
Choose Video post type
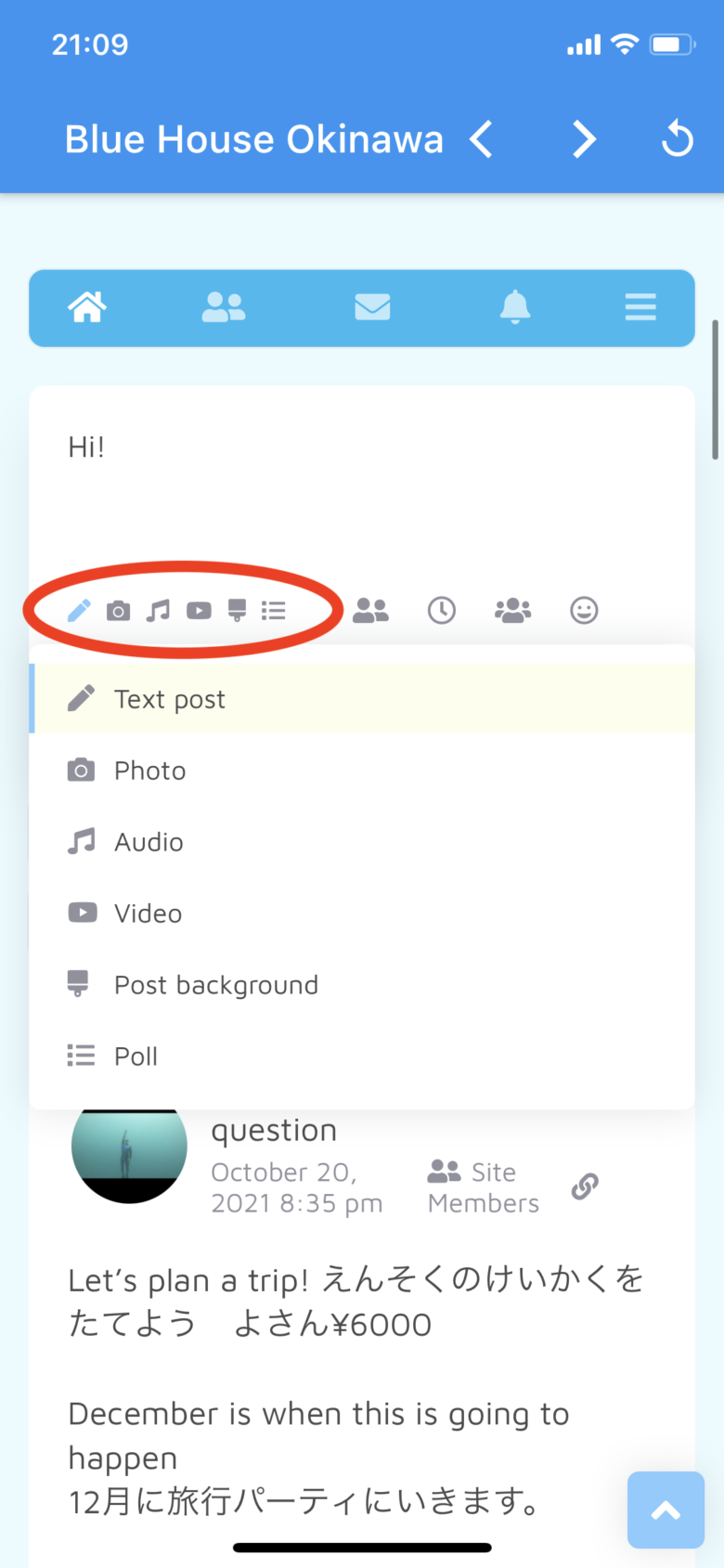(148, 914)
